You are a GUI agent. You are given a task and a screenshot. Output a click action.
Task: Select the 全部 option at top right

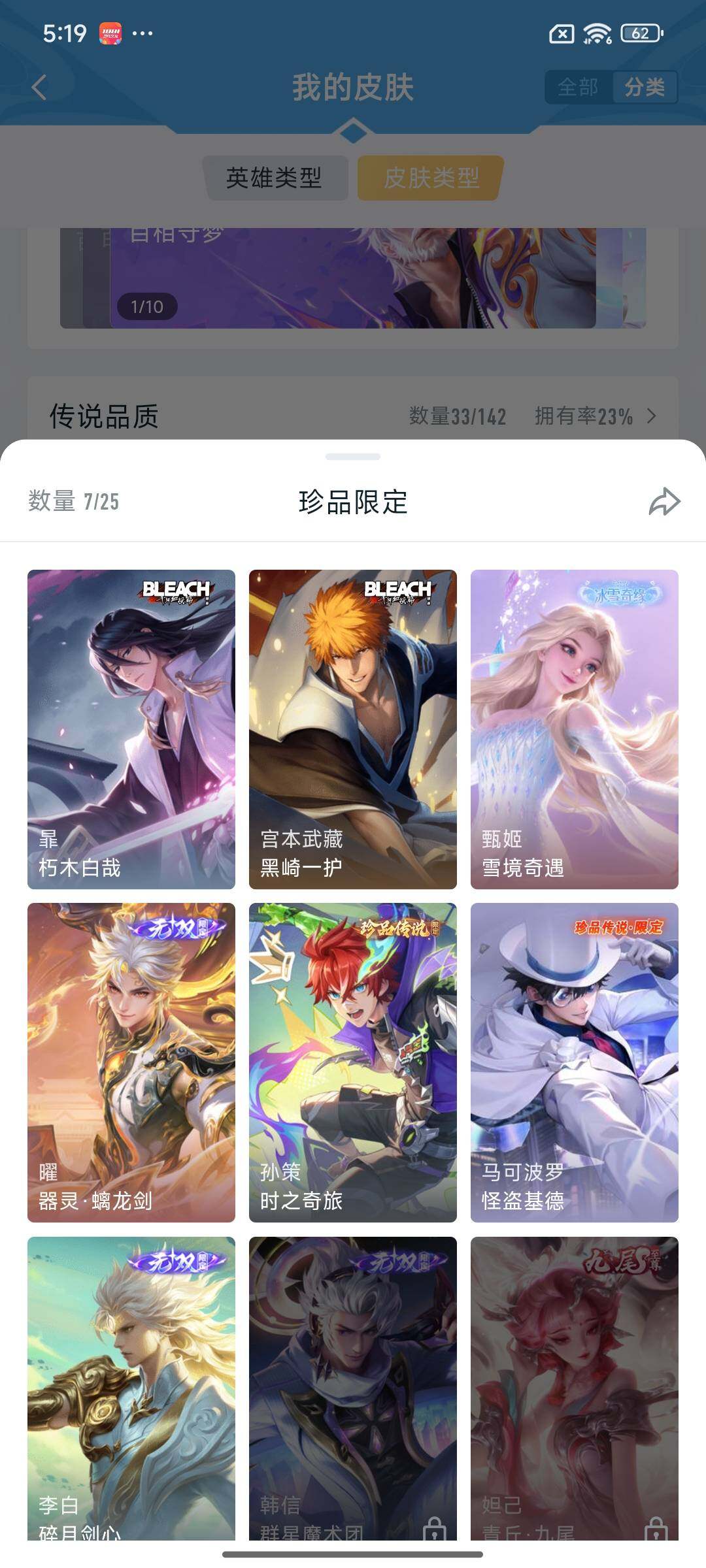pos(578,87)
